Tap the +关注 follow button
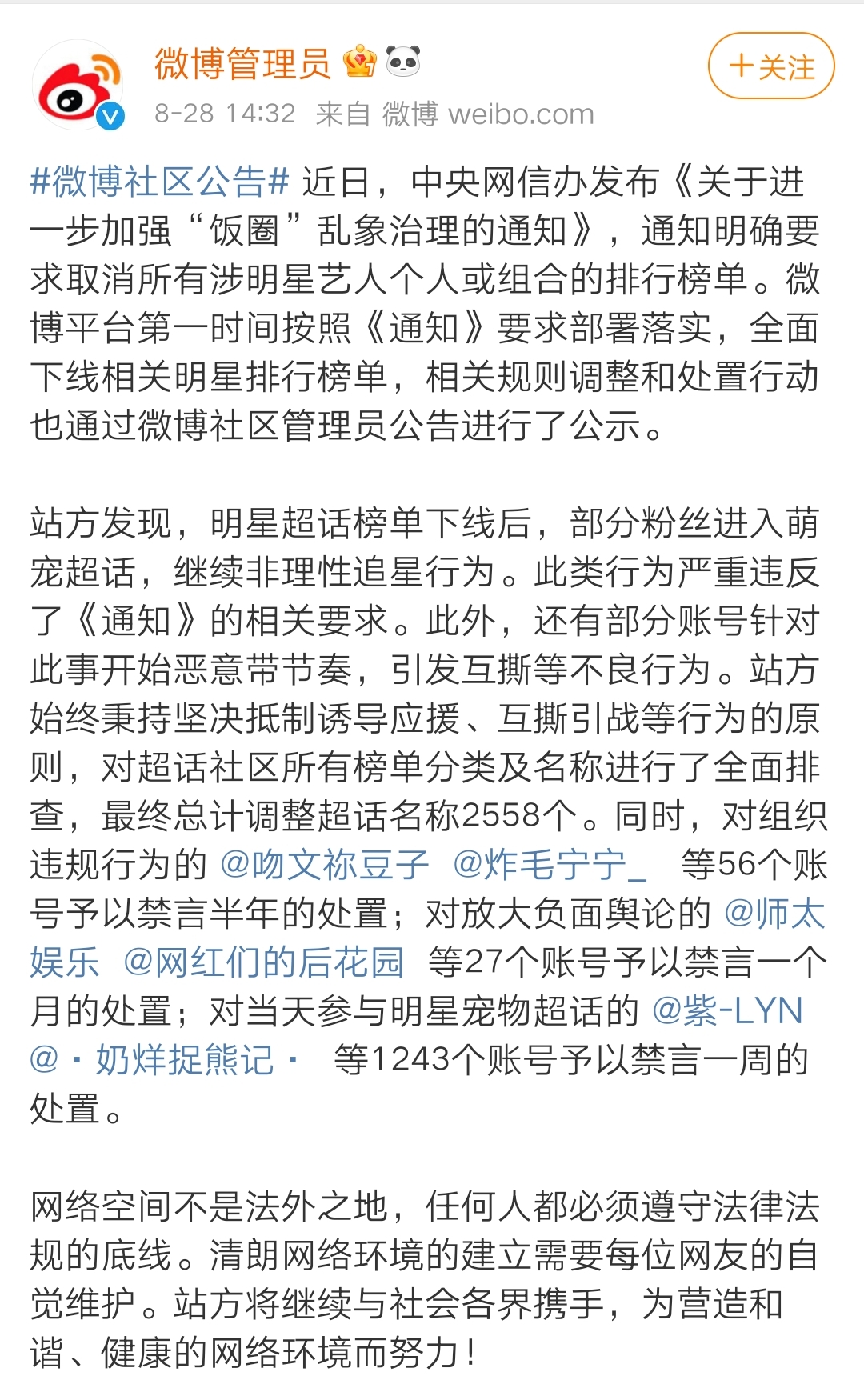The image size is (864, 1400). 771,66
